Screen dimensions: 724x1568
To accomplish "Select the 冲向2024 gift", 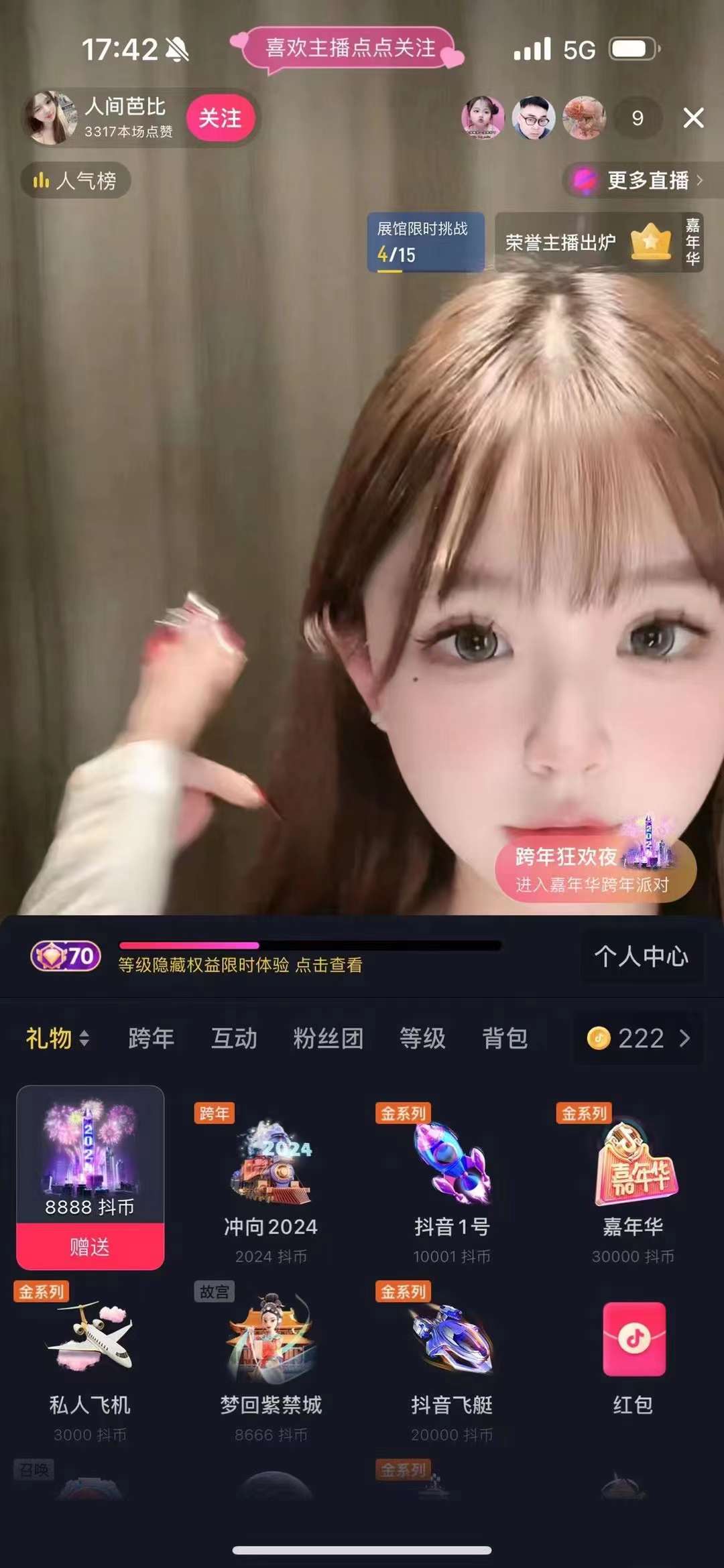I will (271, 1183).
